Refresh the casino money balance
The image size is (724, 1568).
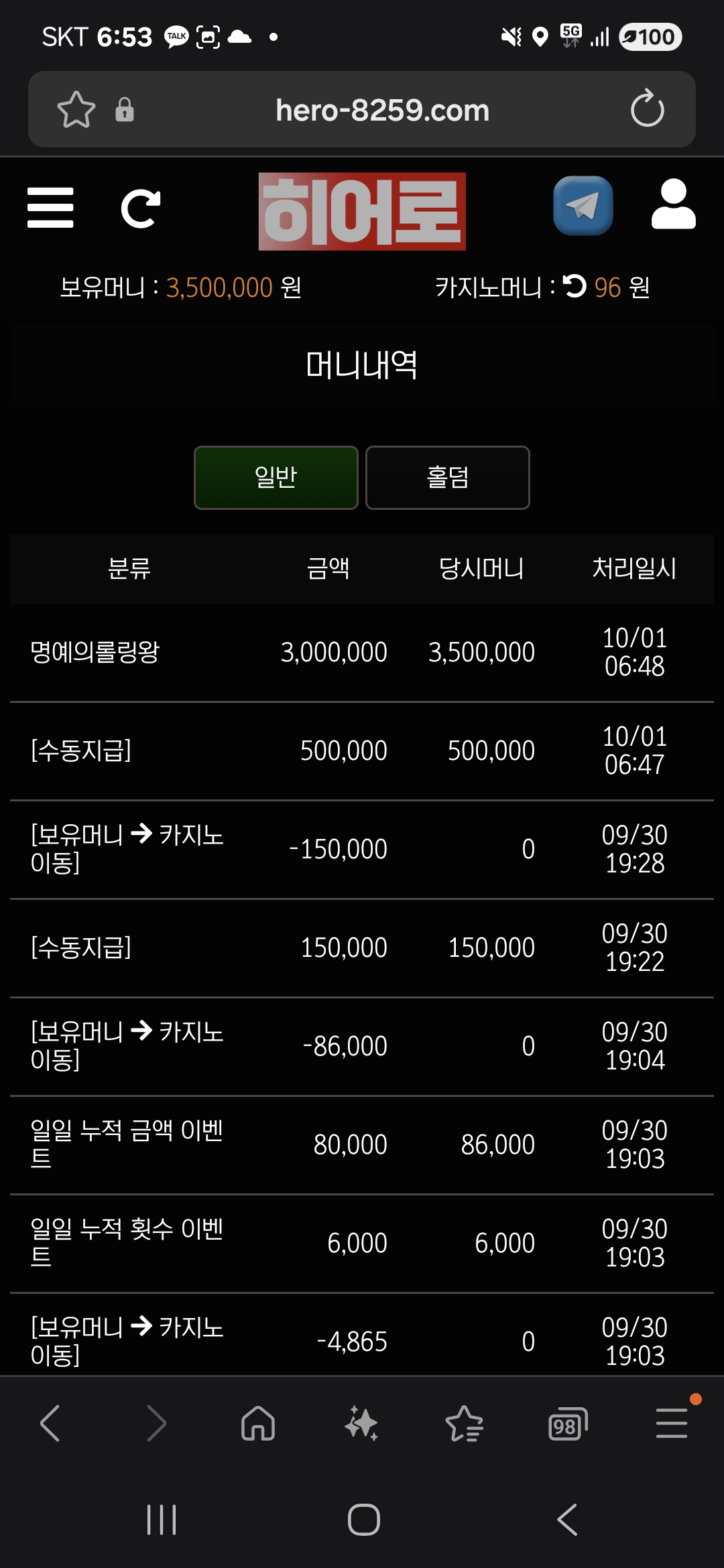[x=574, y=287]
